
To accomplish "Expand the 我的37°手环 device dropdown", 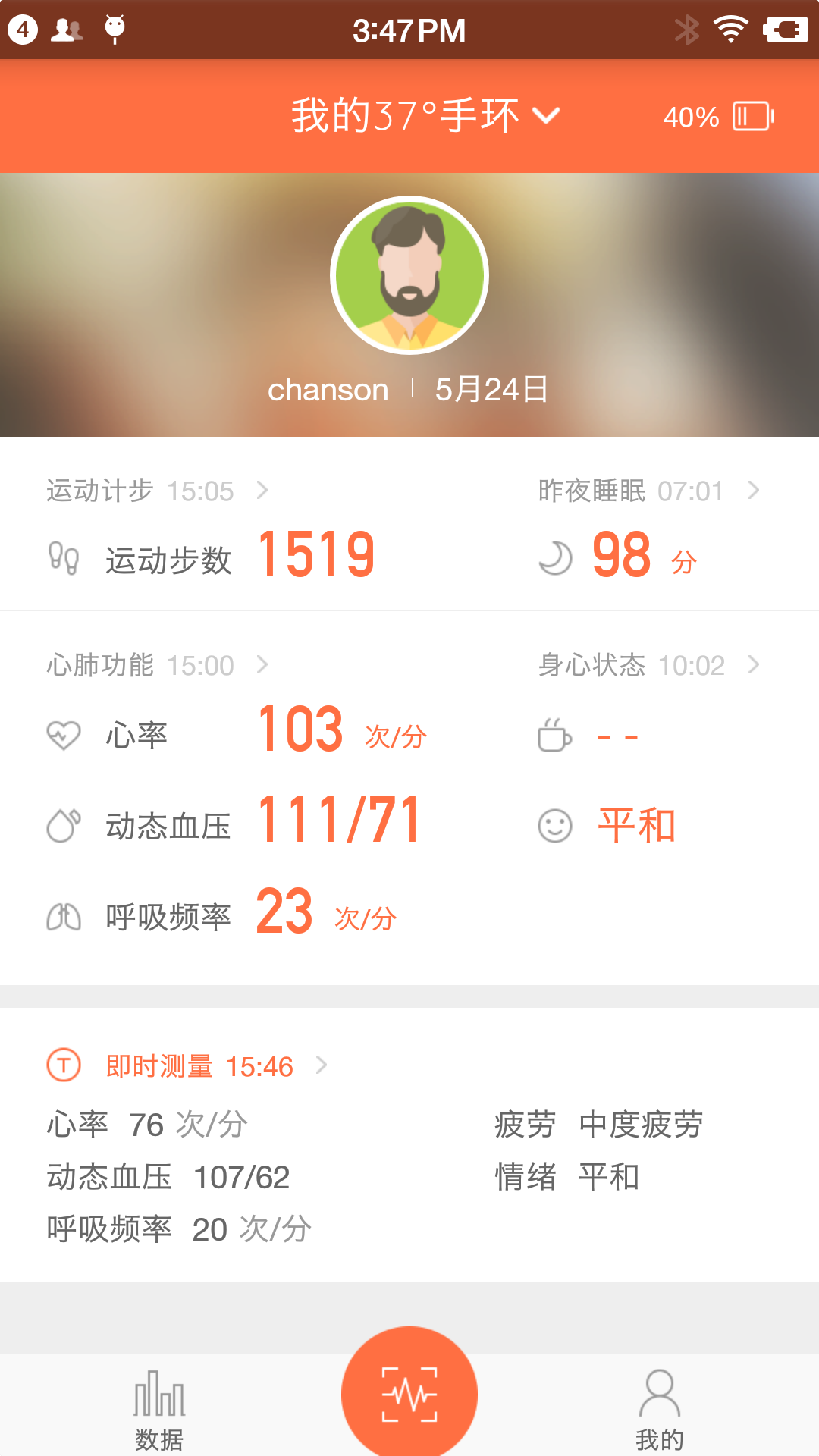I will point(425,116).
